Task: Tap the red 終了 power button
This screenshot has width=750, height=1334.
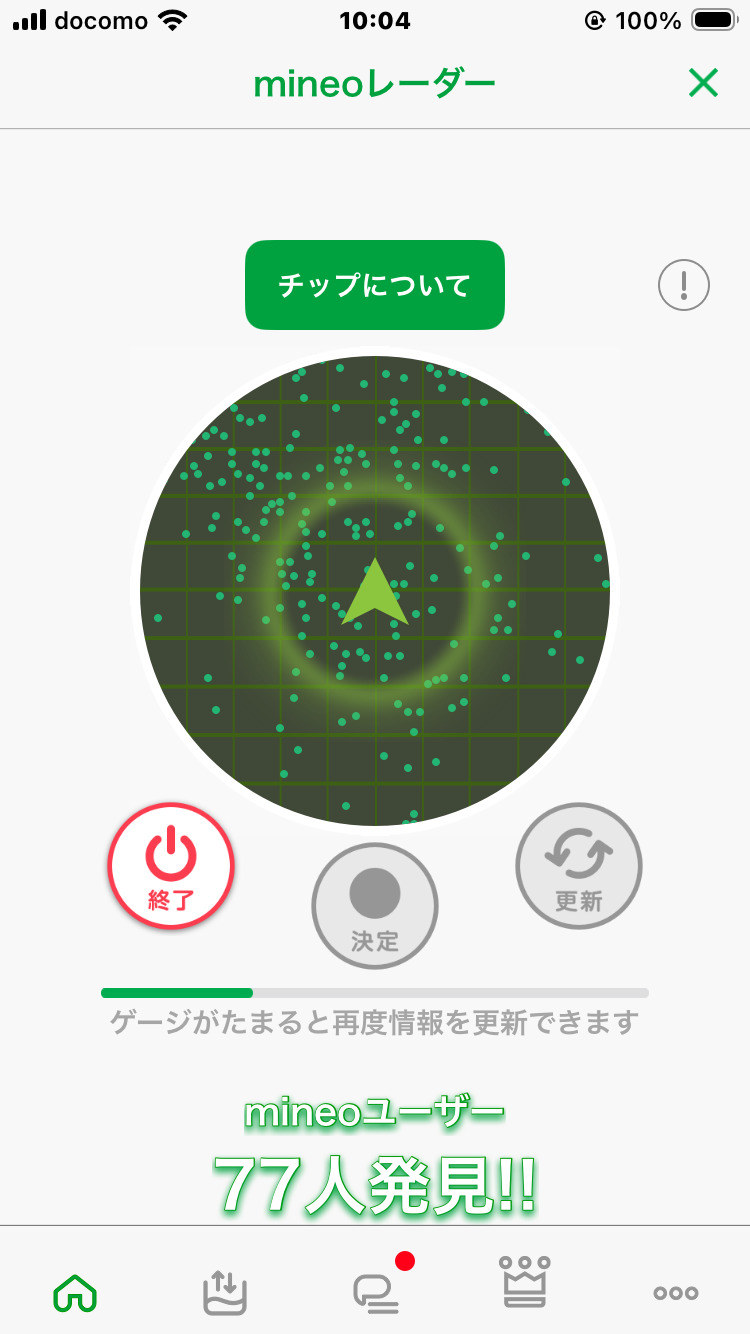Action: pos(171,866)
